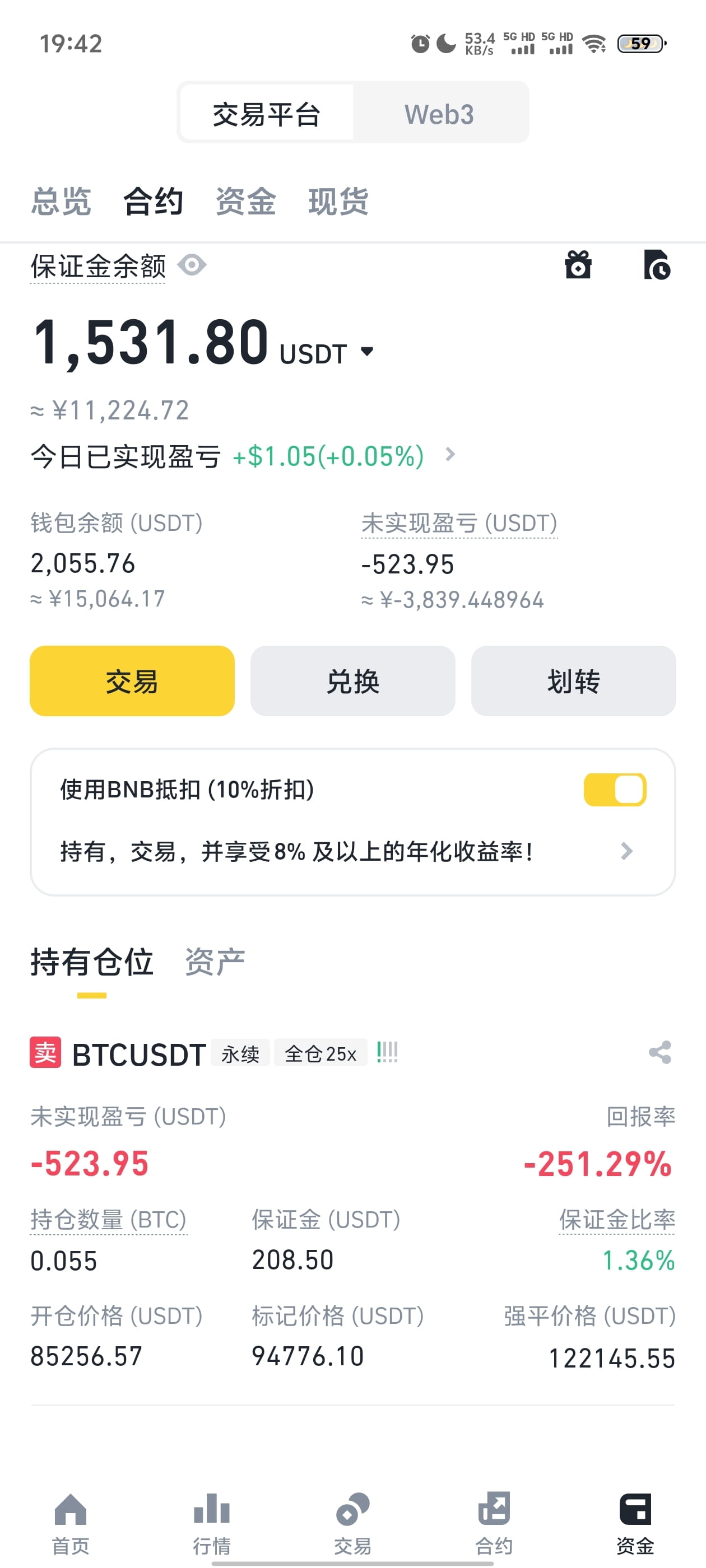Switch to the Web3 segment
This screenshot has width=706, height=1568.
(x=439, y=114)
